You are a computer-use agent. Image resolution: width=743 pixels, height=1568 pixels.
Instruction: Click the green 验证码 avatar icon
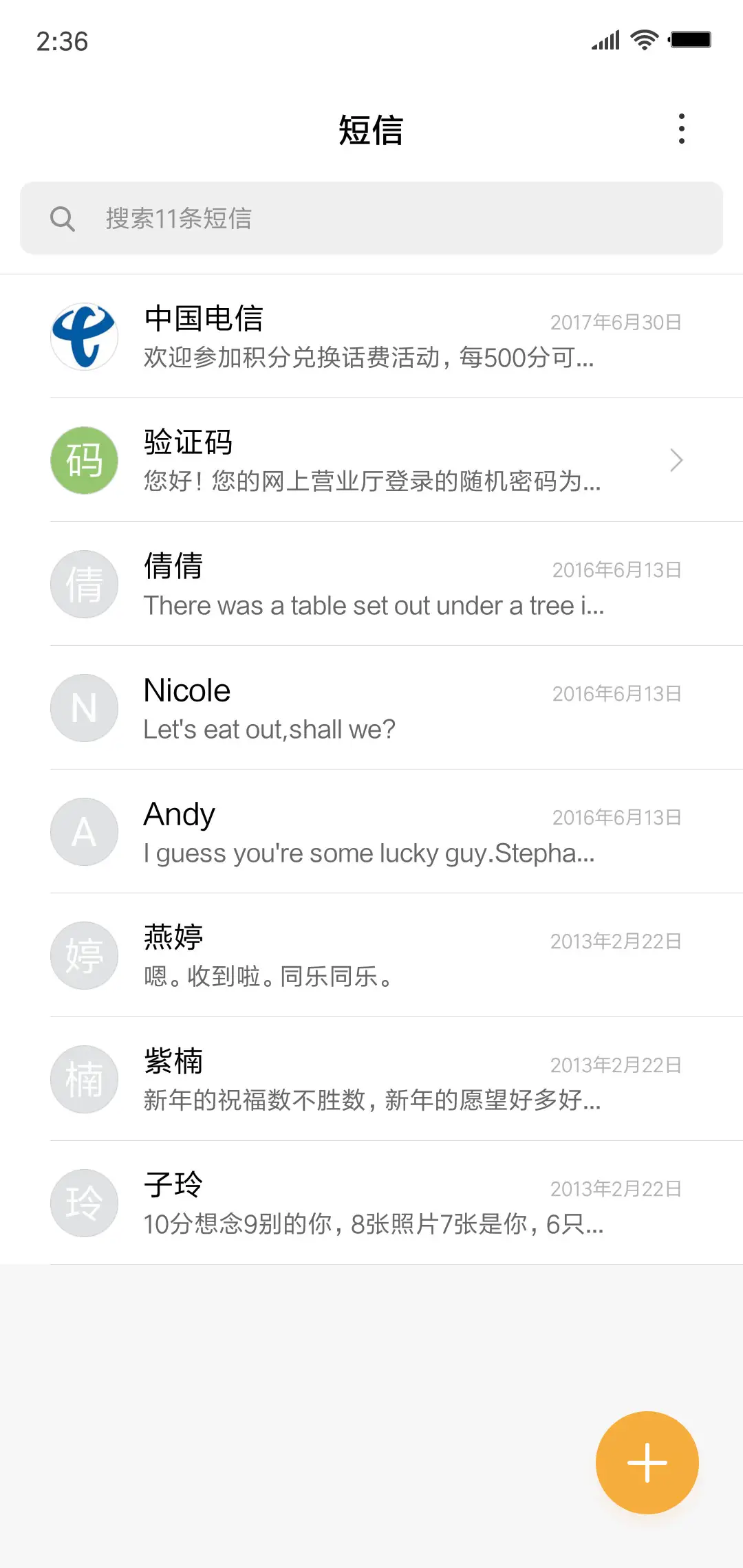(84, 460)
